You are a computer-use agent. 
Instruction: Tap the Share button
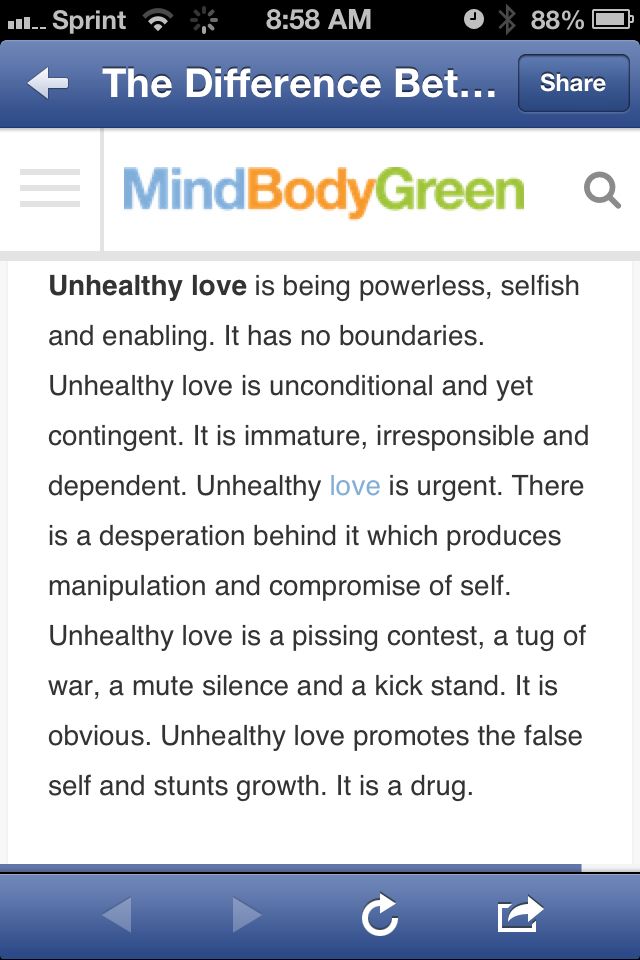(x=573, y=83)
